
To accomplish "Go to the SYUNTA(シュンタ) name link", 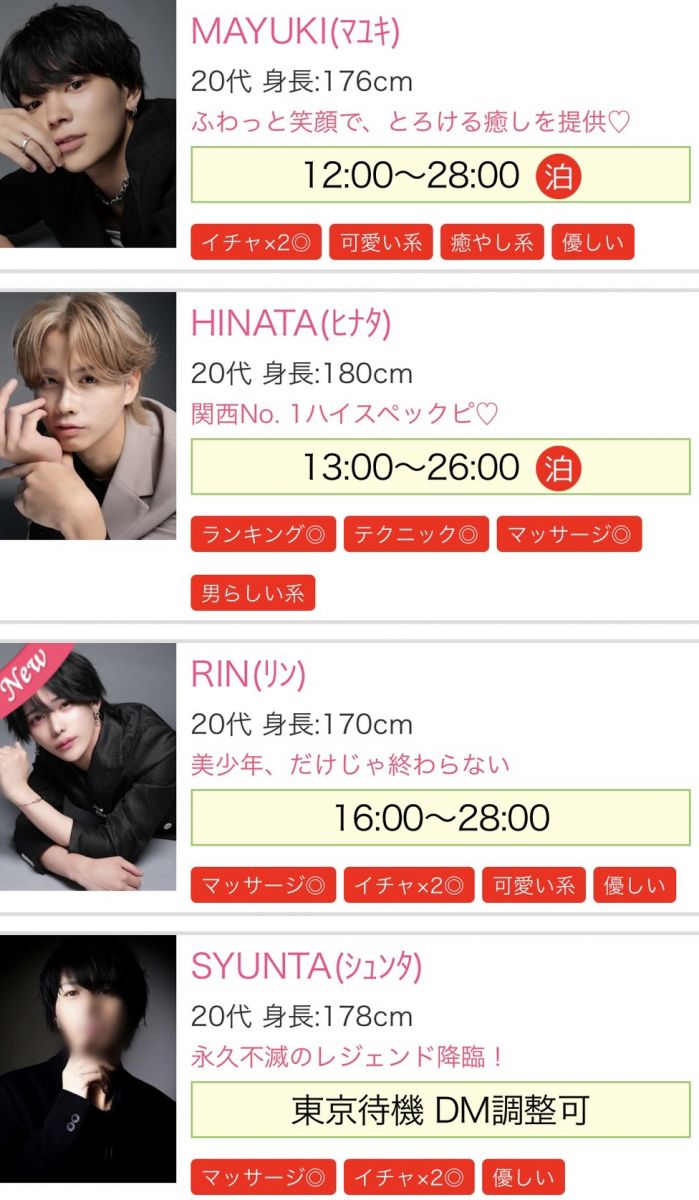I will [x=306, y=966].
